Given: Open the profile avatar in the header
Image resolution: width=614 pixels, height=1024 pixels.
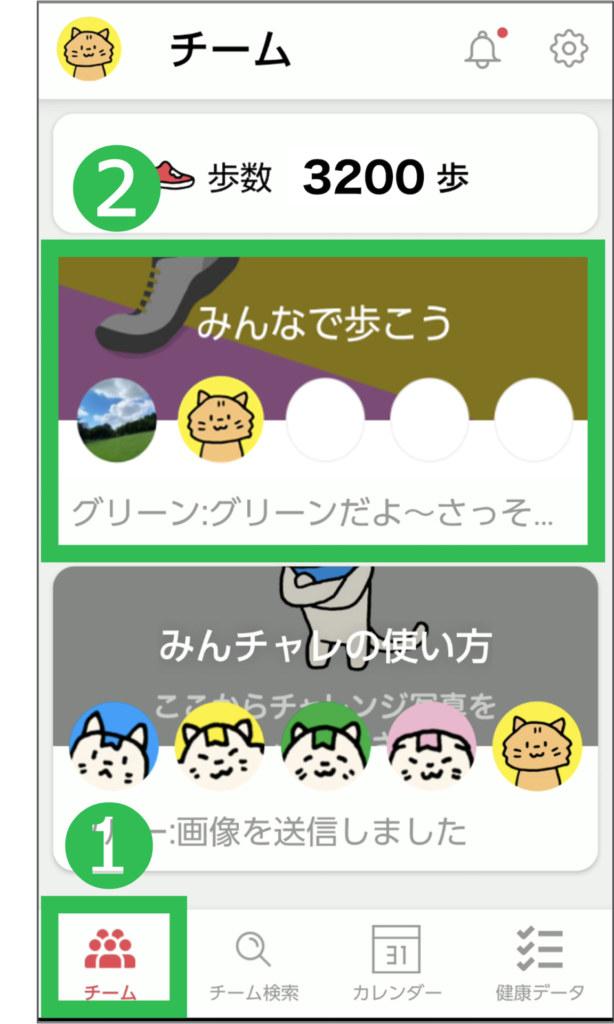Looking at the screenshot, I should (x=90, y=49).
